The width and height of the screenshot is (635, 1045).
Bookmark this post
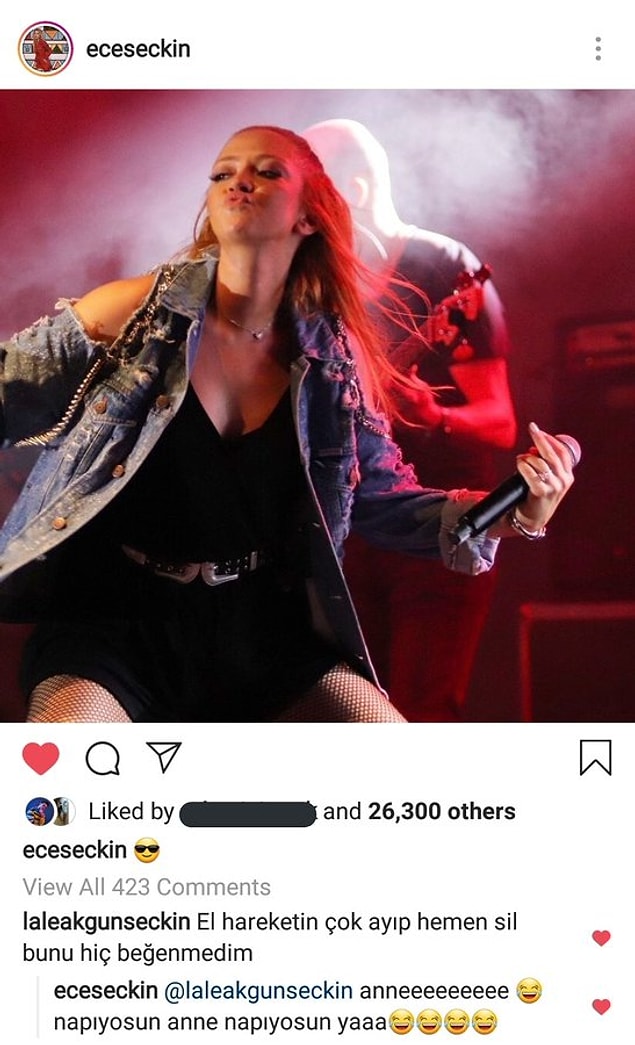pyautogui.click(x=595, y=758)
